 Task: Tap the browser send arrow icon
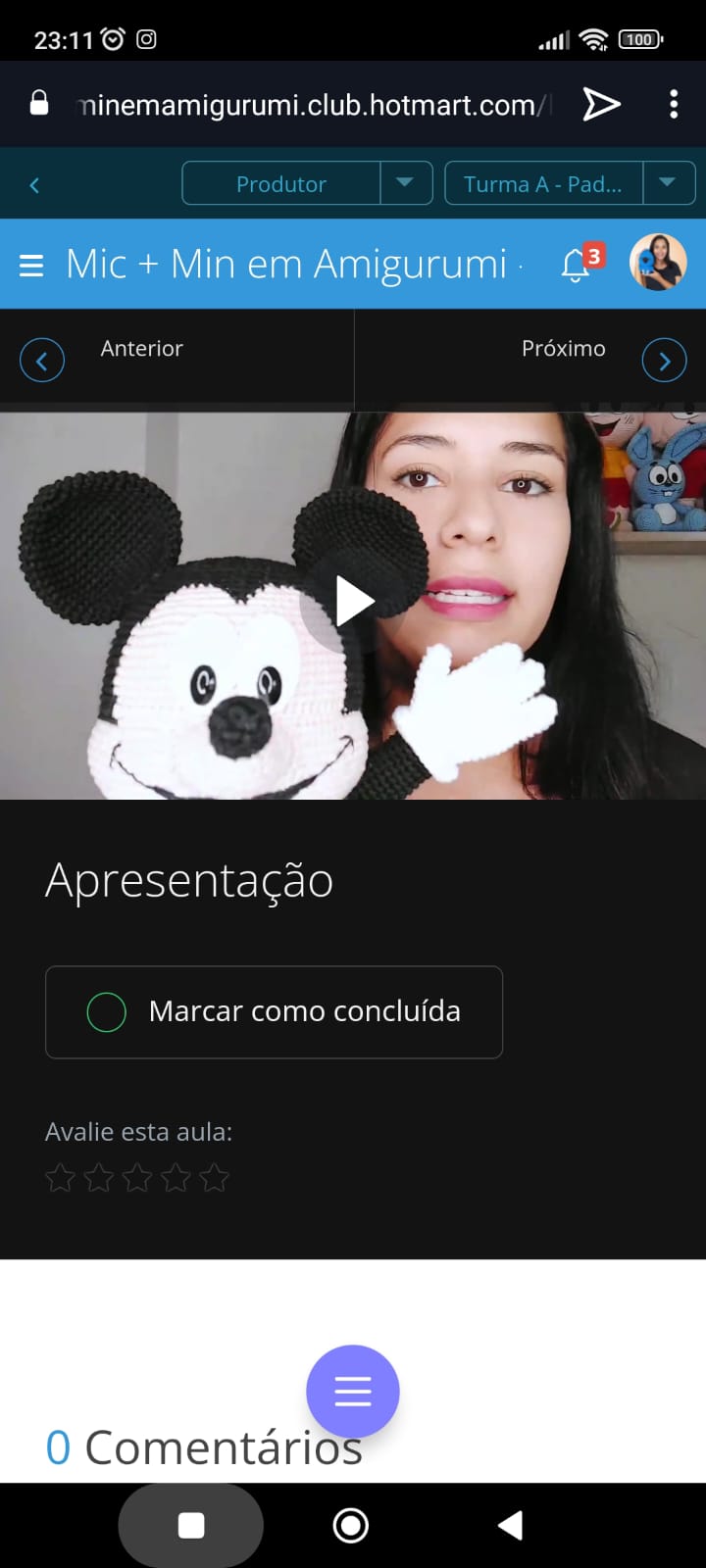(x=601, y=104)
